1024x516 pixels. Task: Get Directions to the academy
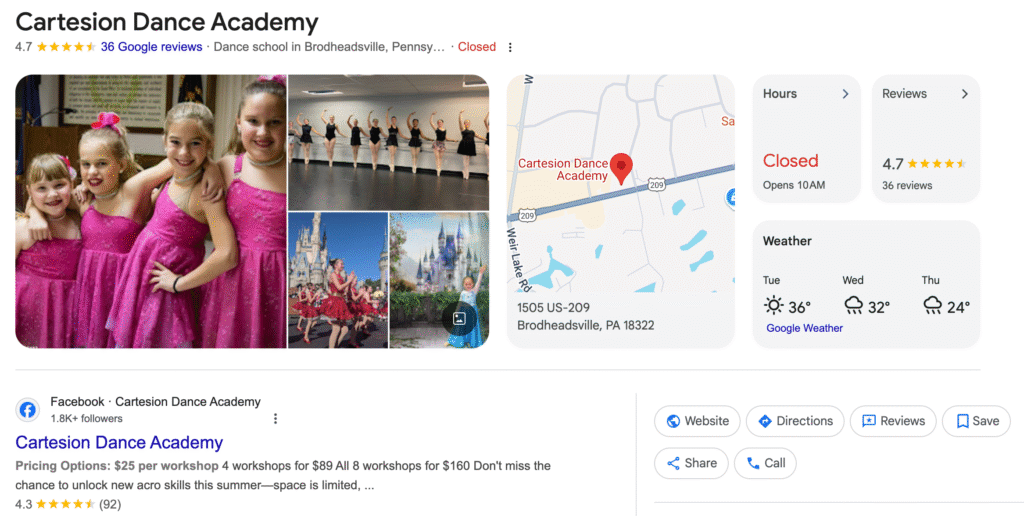pos(795,421)
